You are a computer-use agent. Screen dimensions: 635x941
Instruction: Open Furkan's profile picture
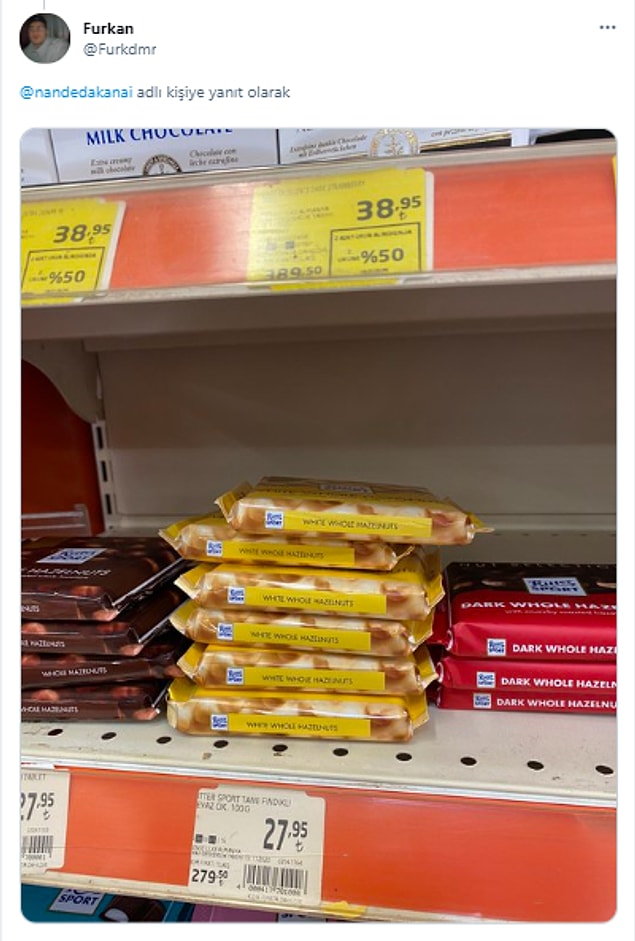45,39
